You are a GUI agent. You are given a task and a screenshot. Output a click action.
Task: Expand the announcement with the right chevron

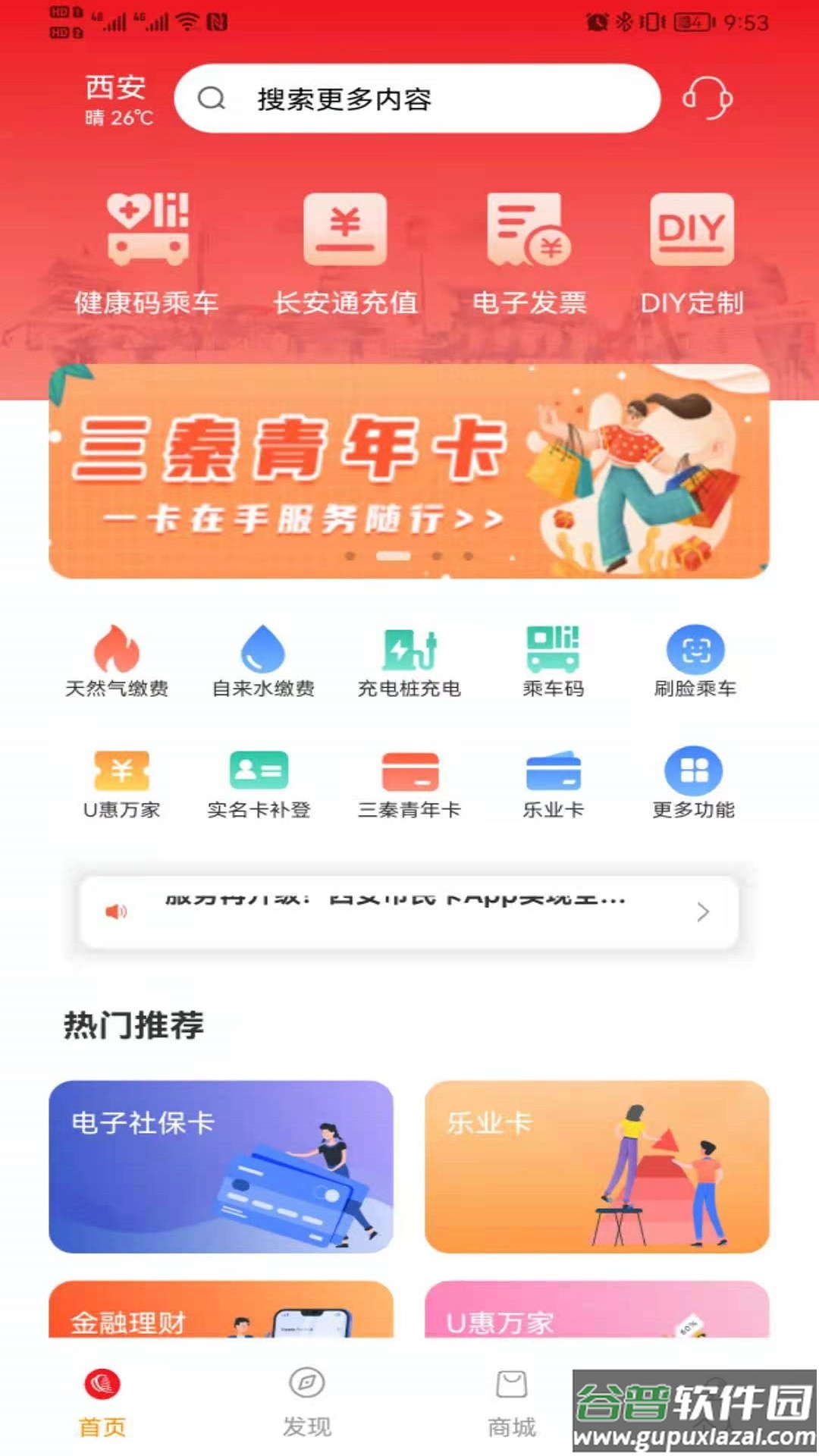tap(701, 914)
